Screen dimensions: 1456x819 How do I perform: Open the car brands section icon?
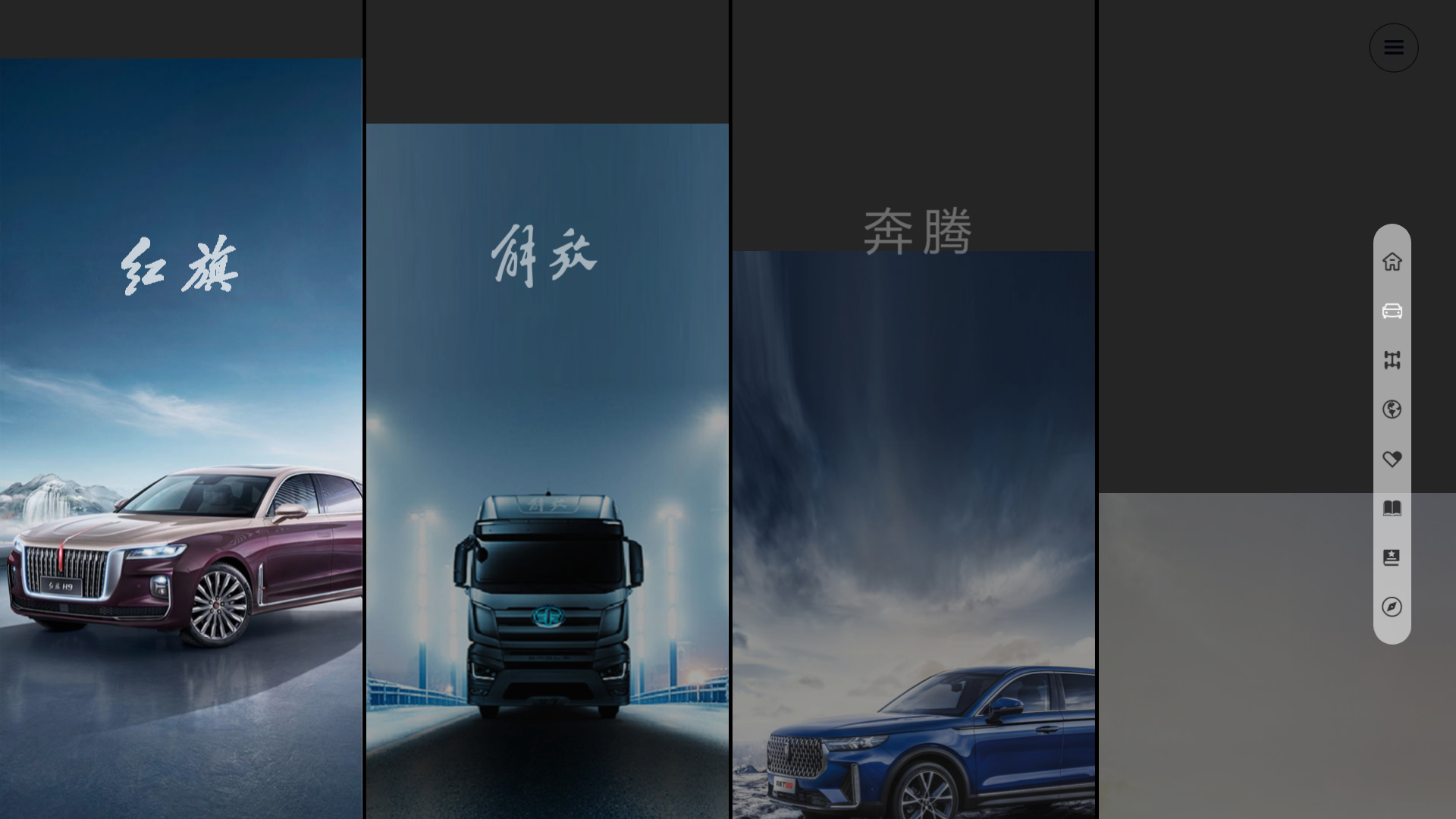1392,311
